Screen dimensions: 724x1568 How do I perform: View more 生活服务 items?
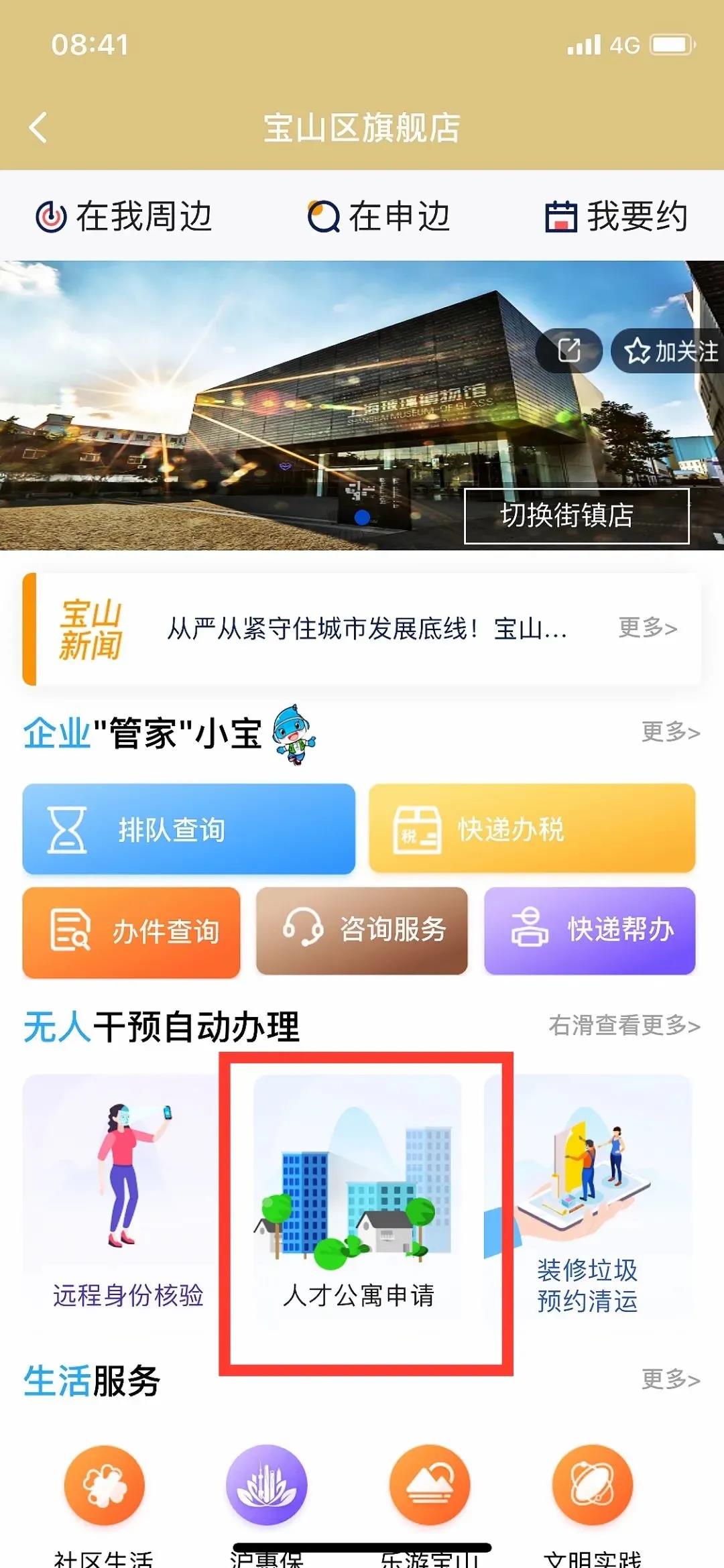pyautogui.click(x=670, y=1380)
